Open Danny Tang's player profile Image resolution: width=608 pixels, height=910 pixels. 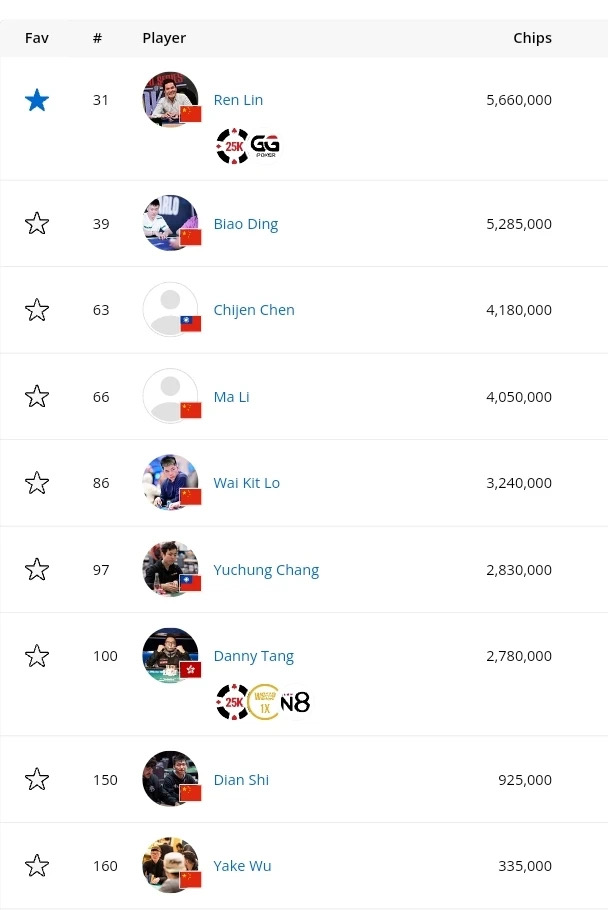[253, 656]
